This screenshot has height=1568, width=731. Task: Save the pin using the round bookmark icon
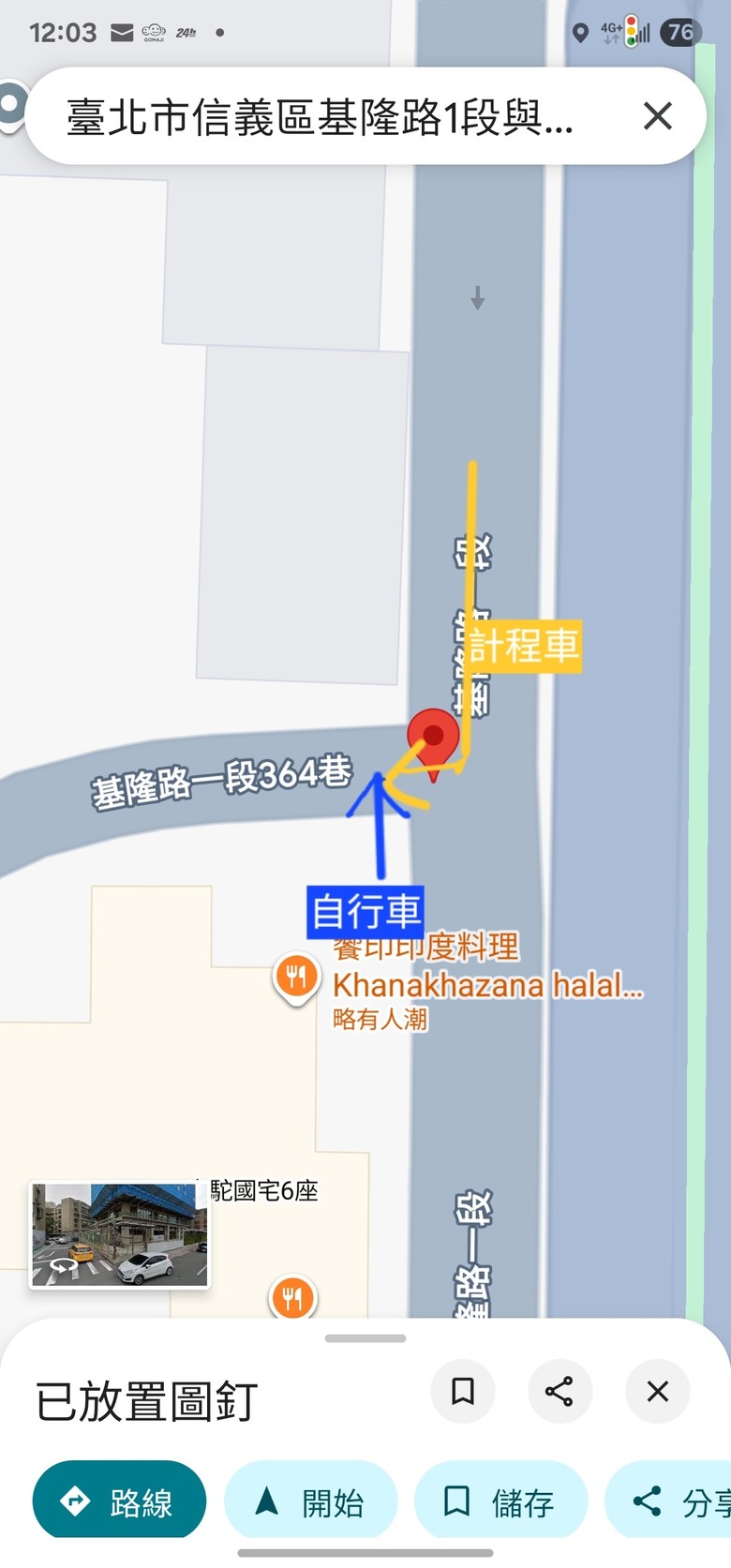pos(462,1391)
